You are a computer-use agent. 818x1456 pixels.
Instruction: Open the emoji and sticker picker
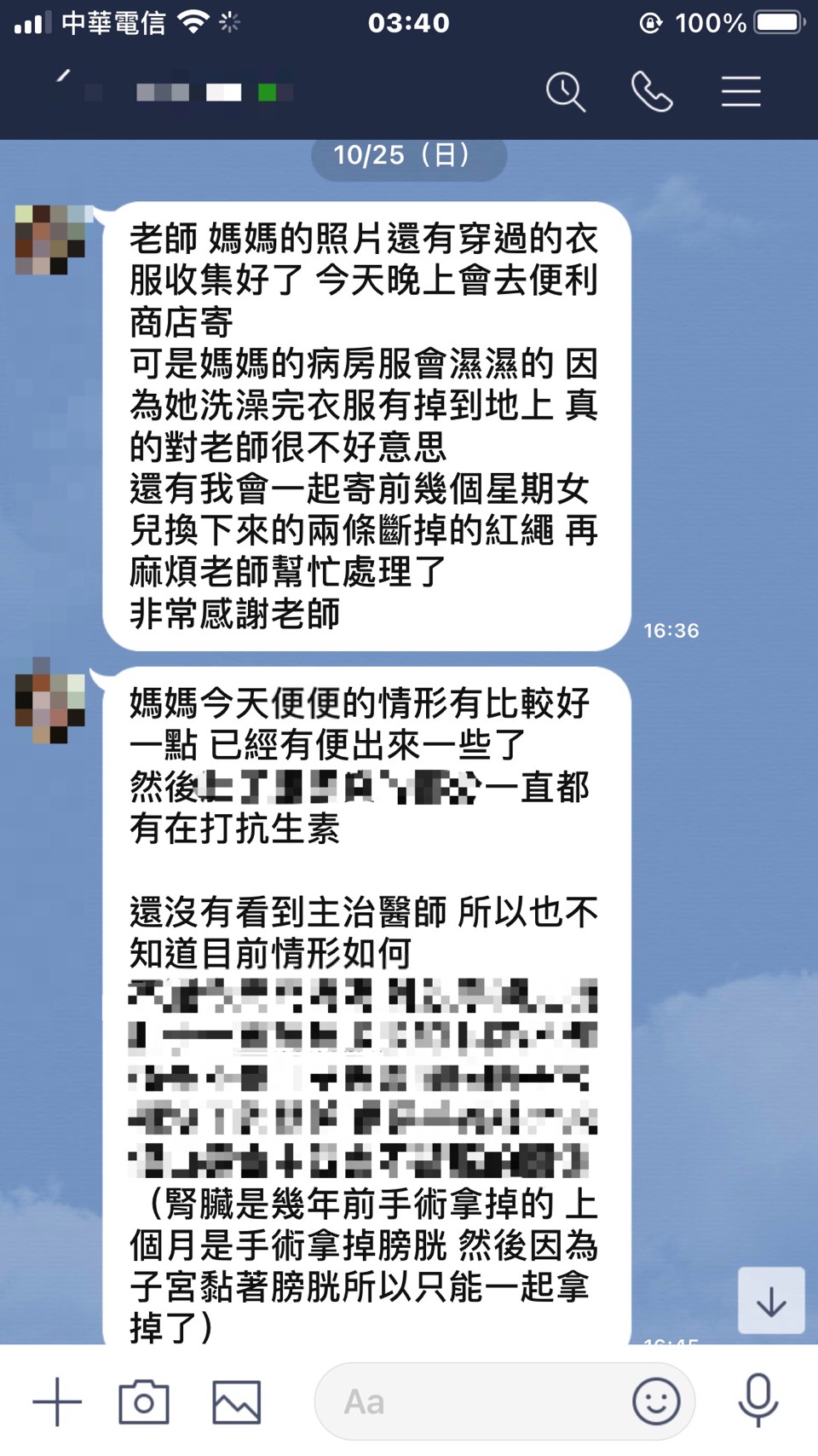pyautogui.click(x=656, y=1401)
